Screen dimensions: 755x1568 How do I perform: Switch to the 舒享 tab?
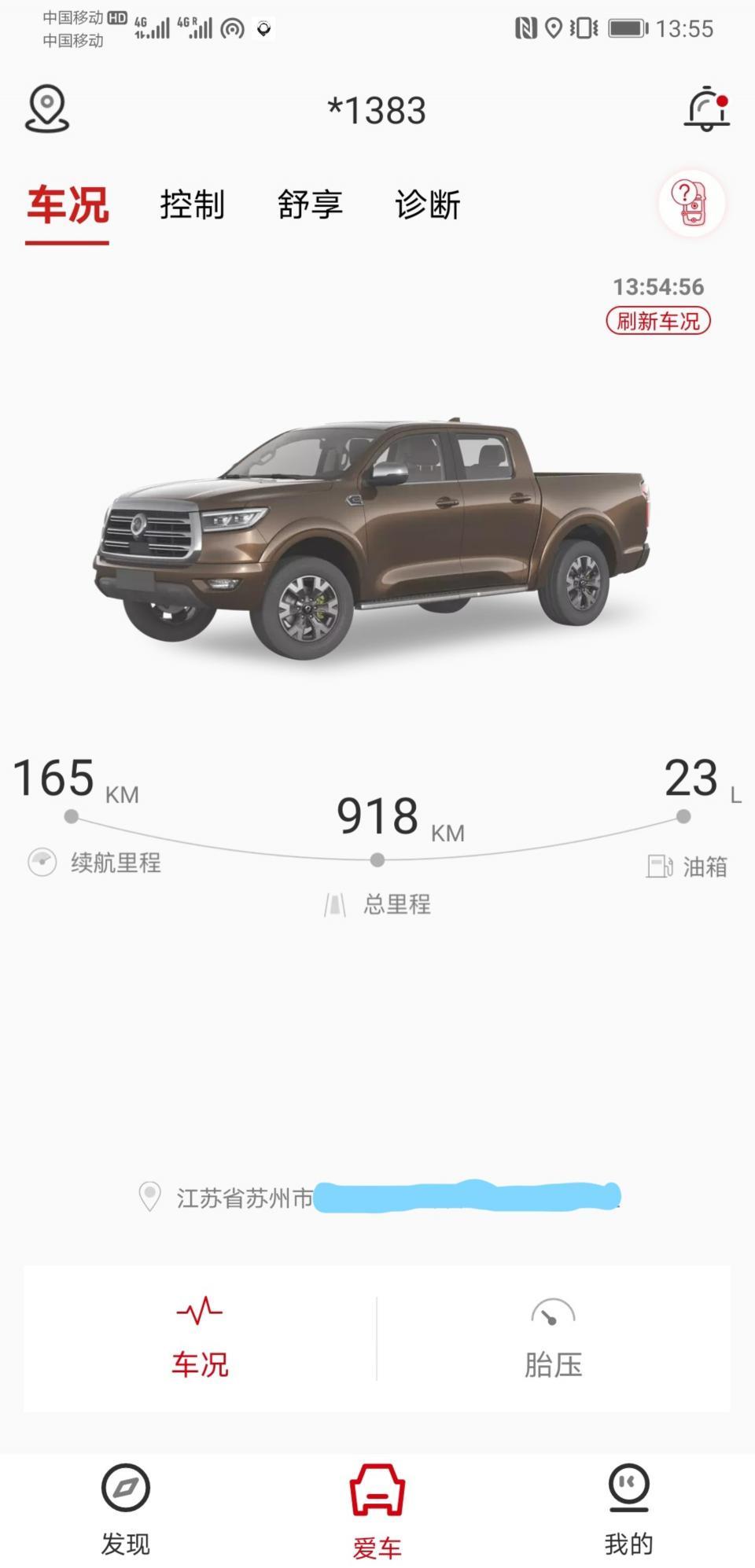click(x=310, y=205)
